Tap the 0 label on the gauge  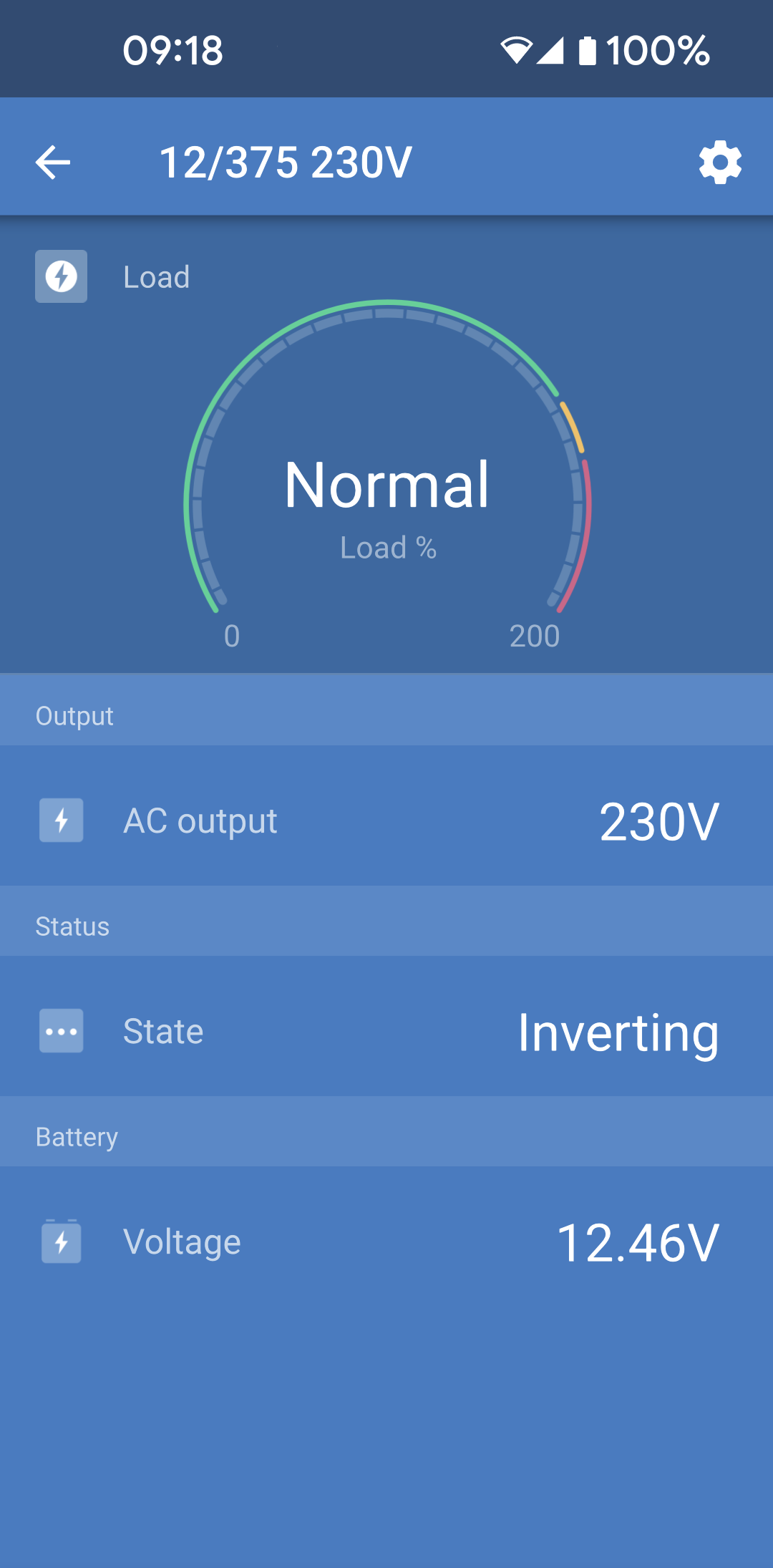231,636
